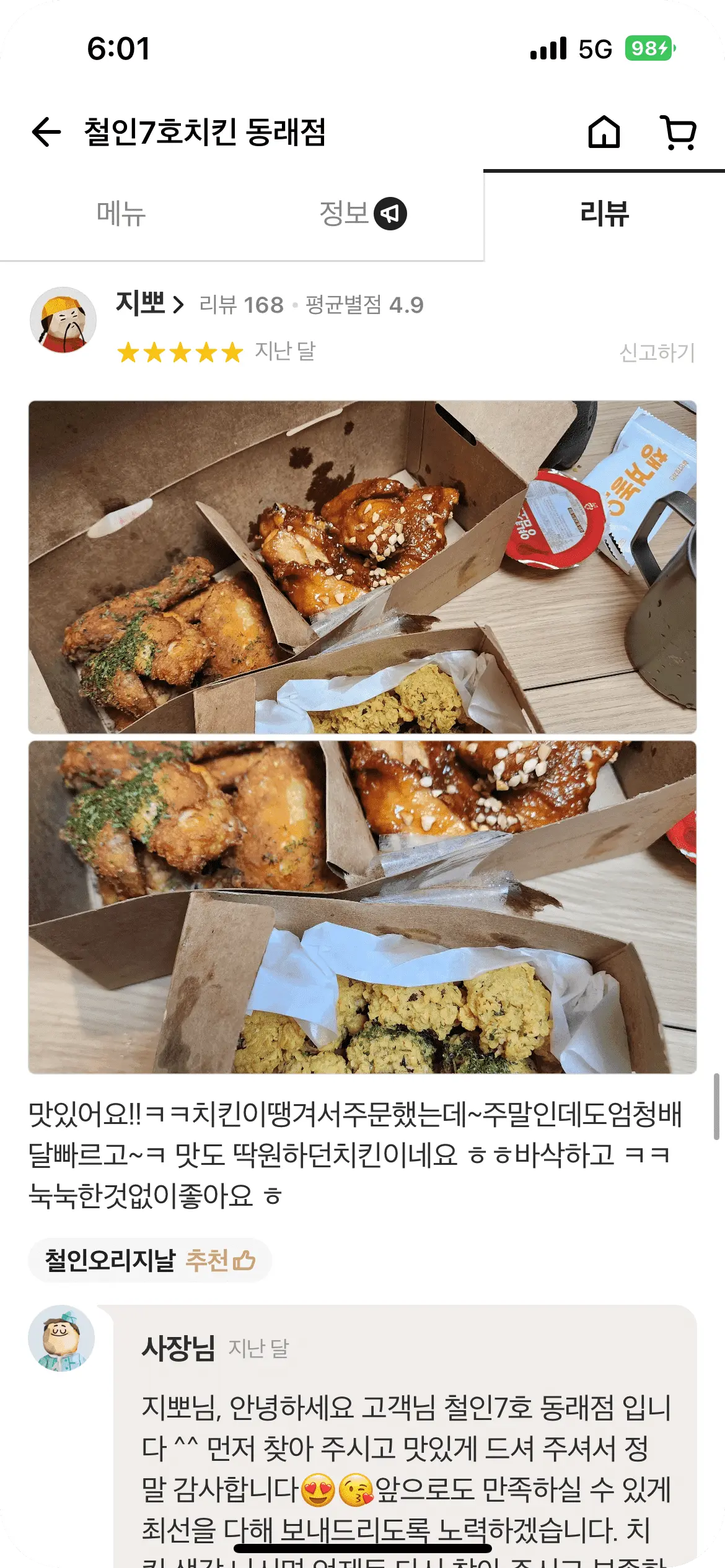Switch to the 정보 tab
Image resolution: width=725 pixels, height=1568 pixels.
pos(362,214)
